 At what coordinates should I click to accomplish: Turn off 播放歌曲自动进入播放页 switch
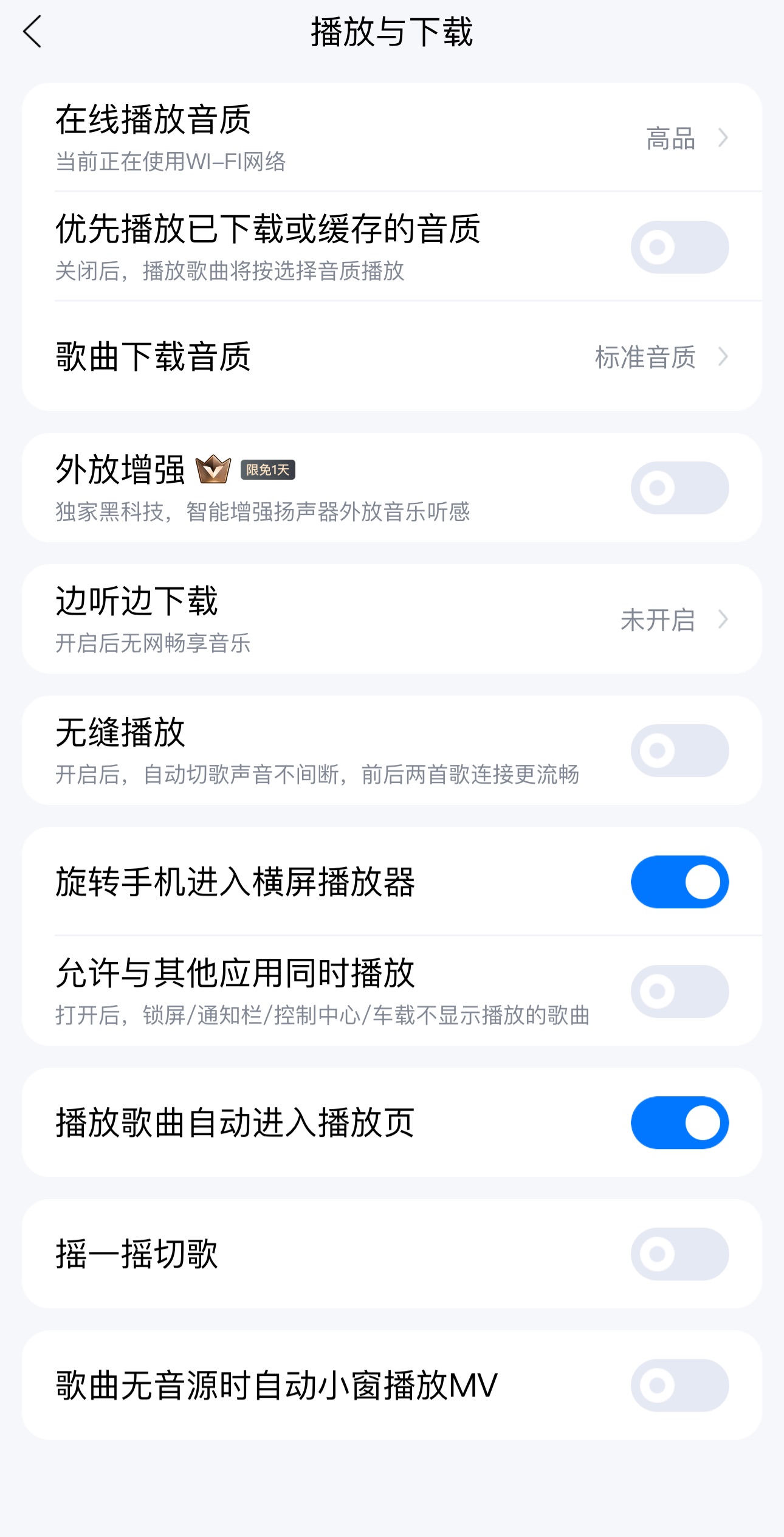pyautogui.click(x=679, y=1122)
